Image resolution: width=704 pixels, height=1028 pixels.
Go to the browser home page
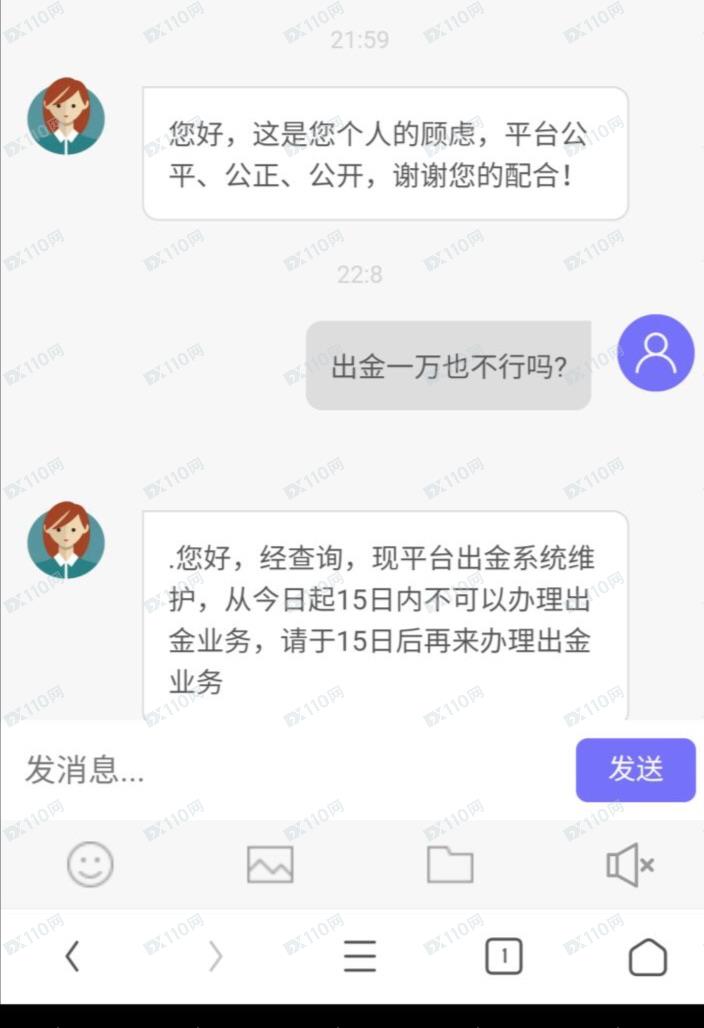click(x=647, y=957)
